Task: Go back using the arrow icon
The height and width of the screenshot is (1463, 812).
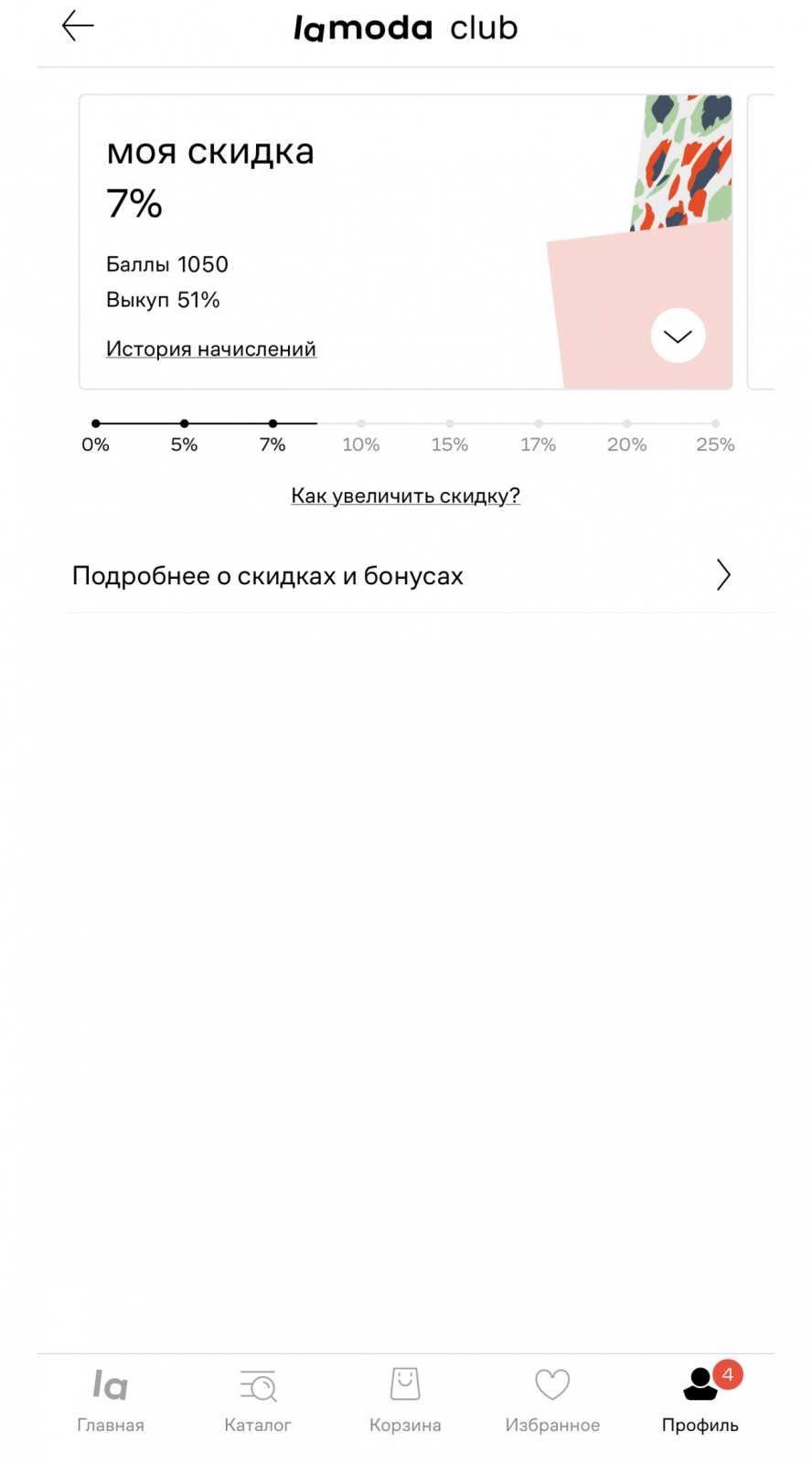Action: (x=78, y=27)
